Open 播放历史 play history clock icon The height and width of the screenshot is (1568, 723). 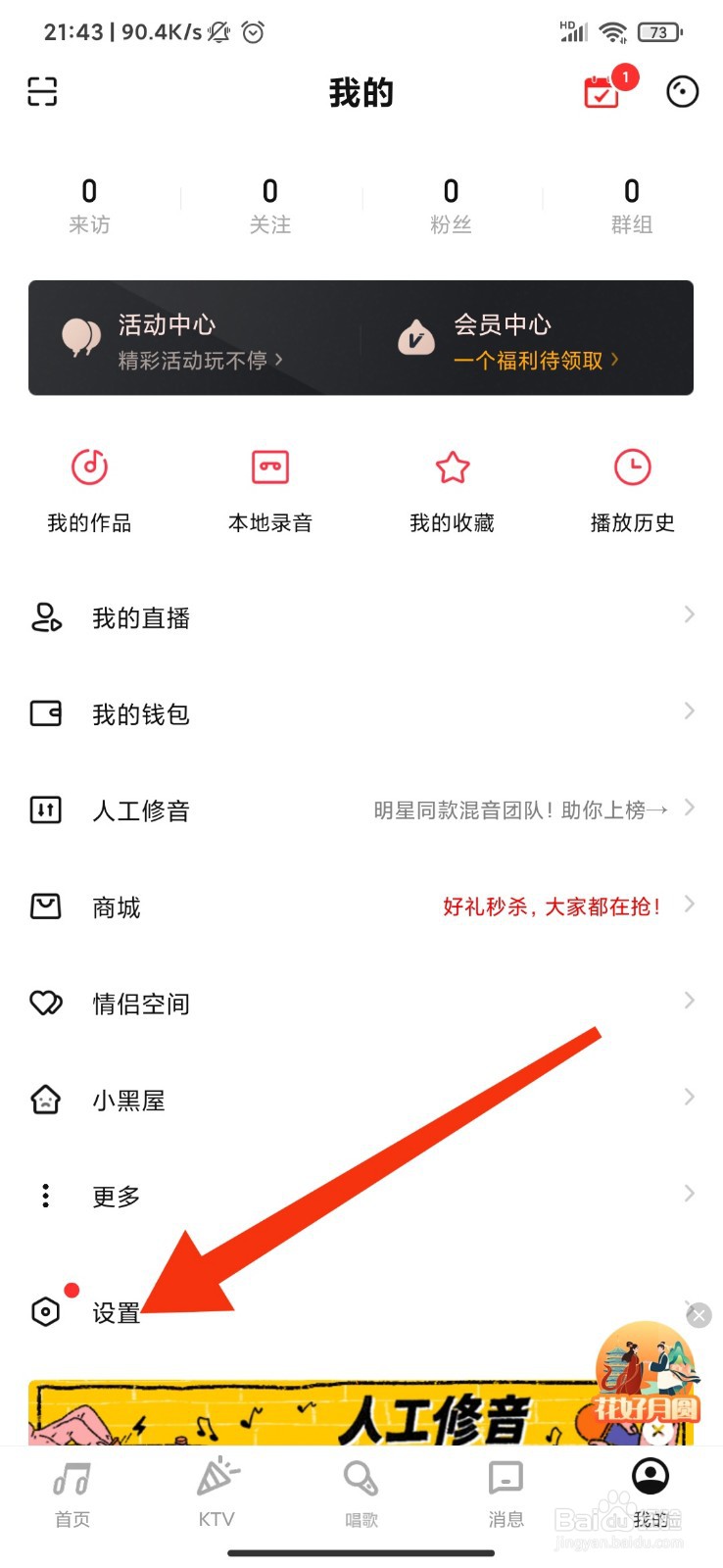pyautogui.click(x=632, y=468)
